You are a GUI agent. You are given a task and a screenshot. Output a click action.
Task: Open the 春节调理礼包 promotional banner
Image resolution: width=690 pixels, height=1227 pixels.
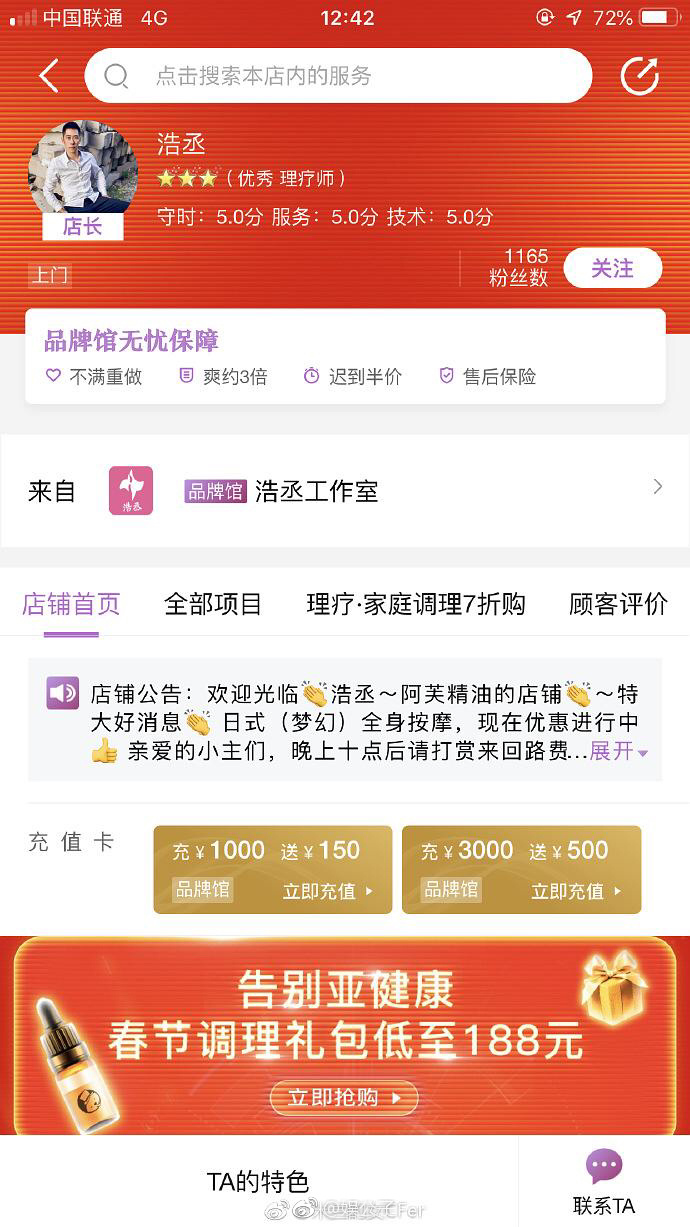click(345, 1035)
